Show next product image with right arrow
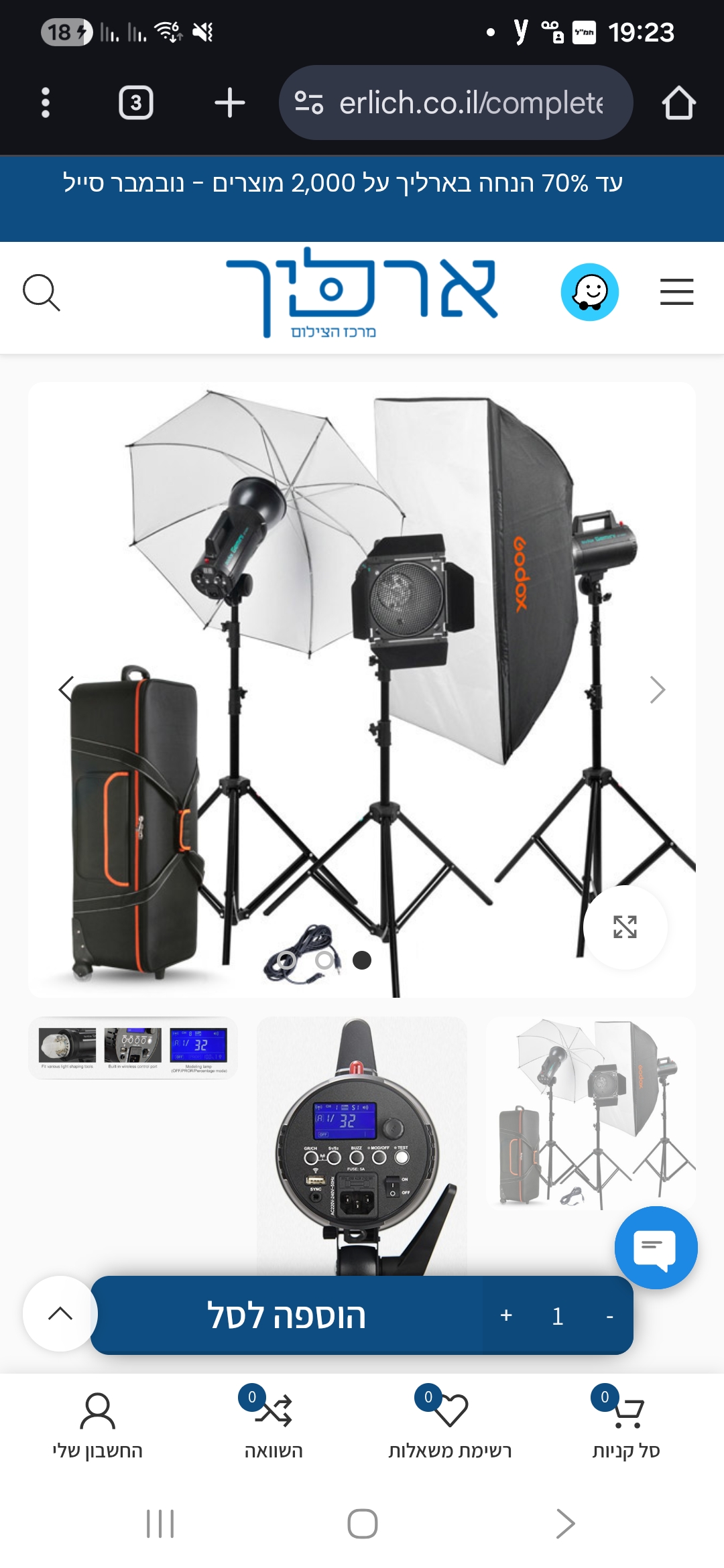Screen dimensions: 724x1568 (657, 690)
